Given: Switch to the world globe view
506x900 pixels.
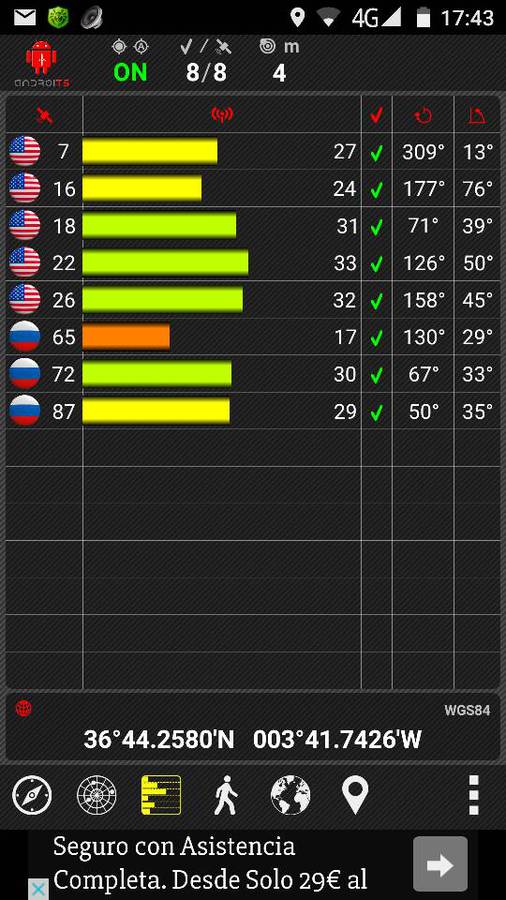Looking at the screenshot, I should coord(291,796).
